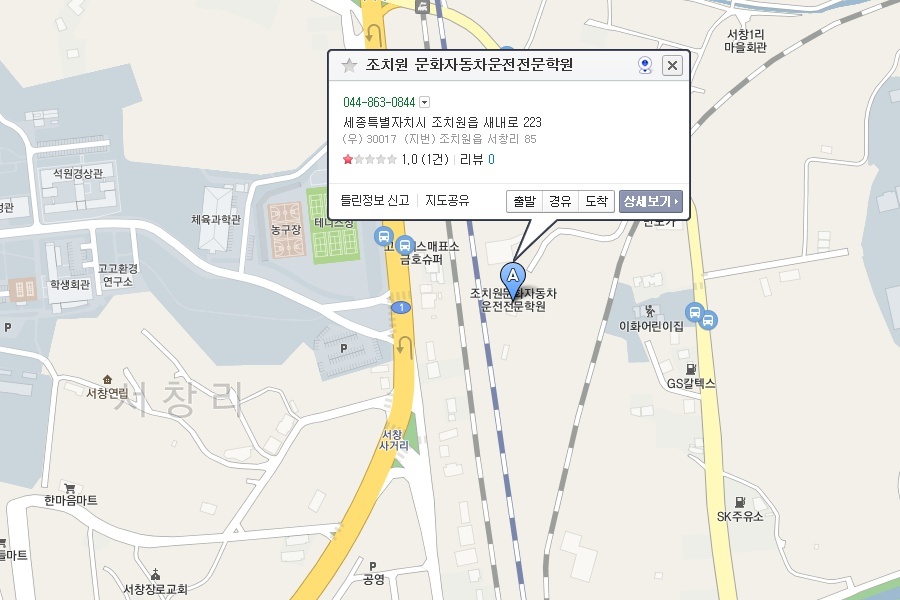Viewport: 900px width, 600px height.
Task: Set as departure with 출발
Action: (524, 201)
